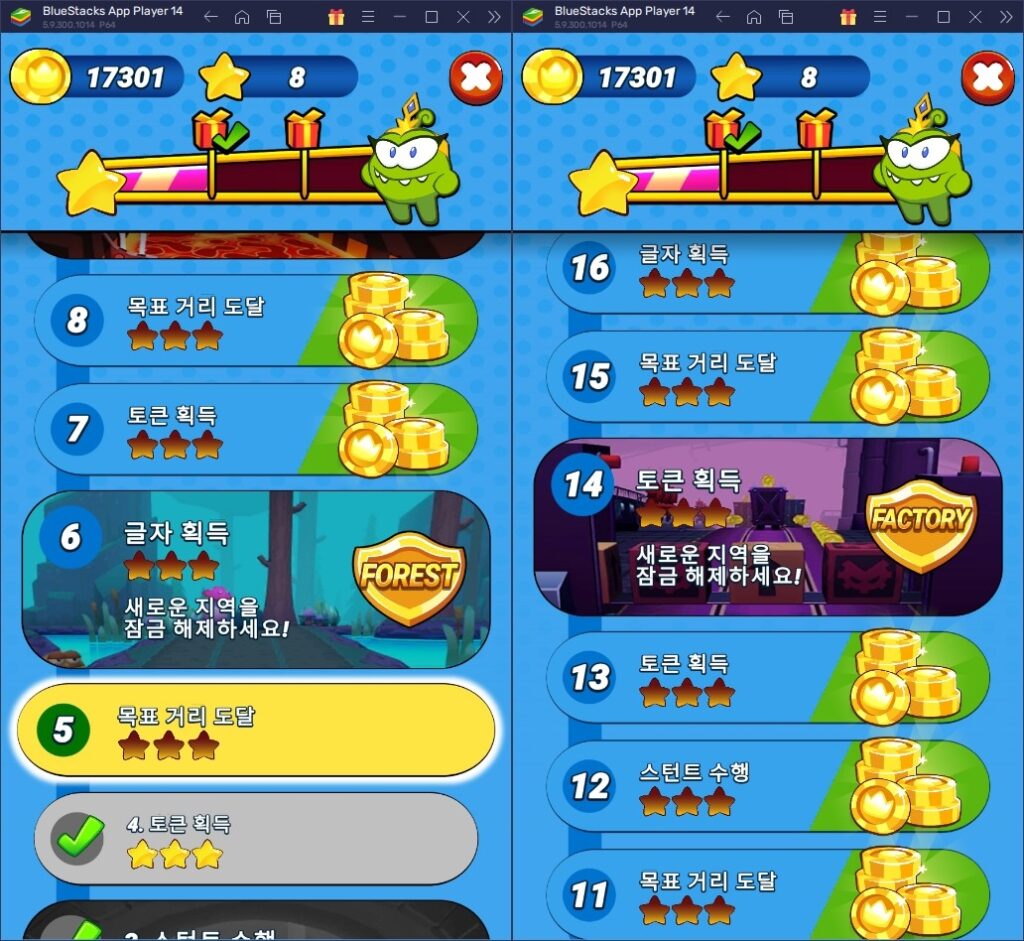Screen dimensions: 1024x941
Task: Select level 12 스턴트 수행
Action: (767, 786)
